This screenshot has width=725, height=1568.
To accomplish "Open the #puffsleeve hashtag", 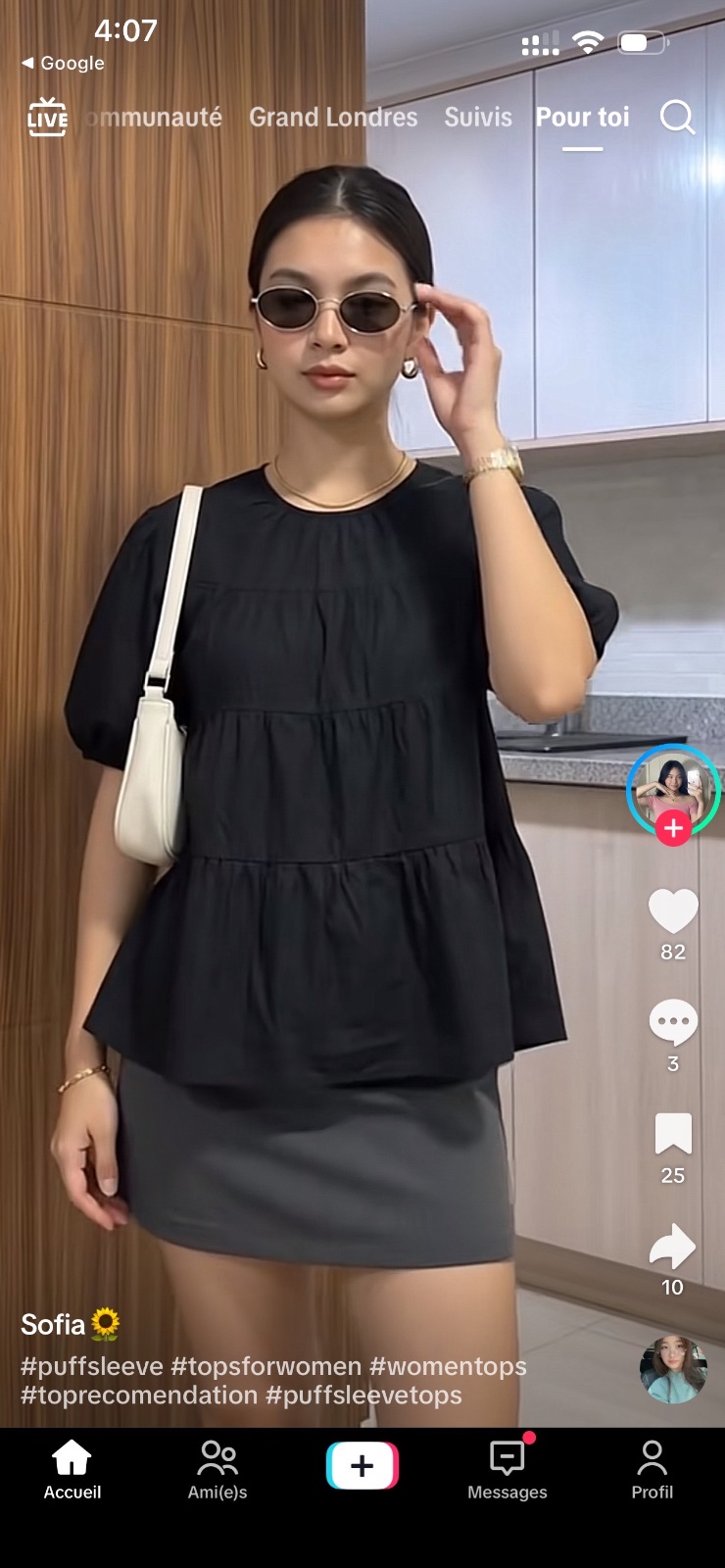I will pyautogui.click(x=92, y=1366).
